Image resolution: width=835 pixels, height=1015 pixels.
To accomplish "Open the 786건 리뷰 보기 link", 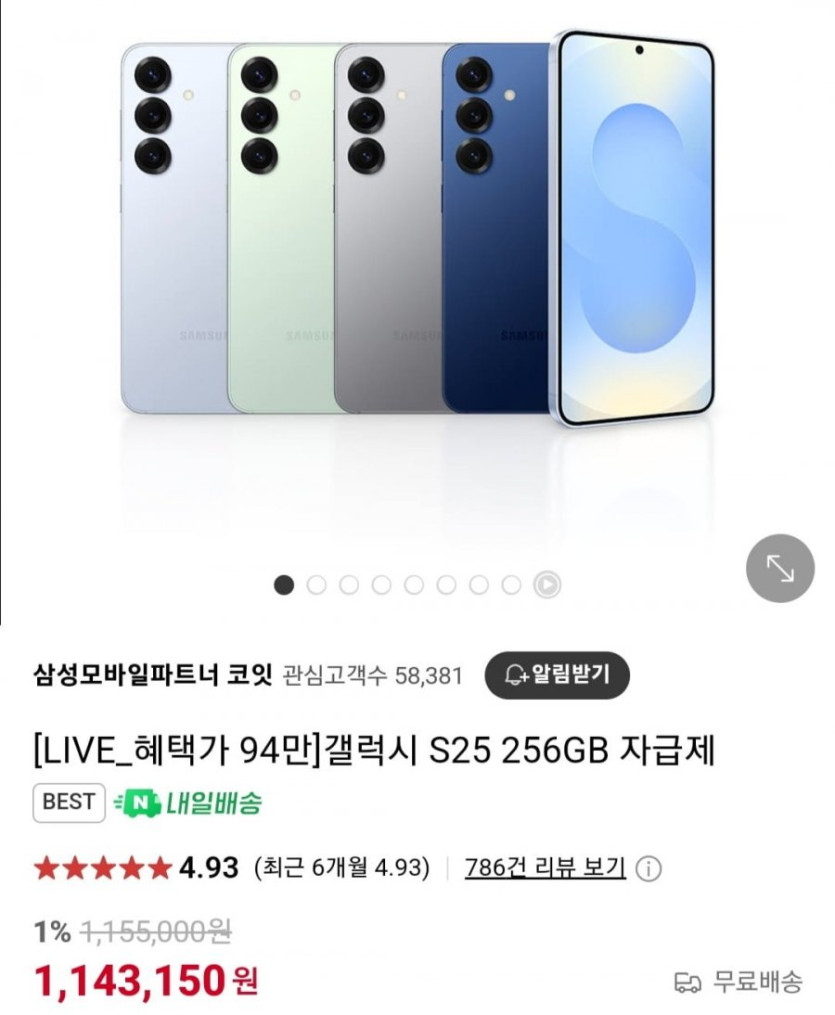I will (545, 867).
